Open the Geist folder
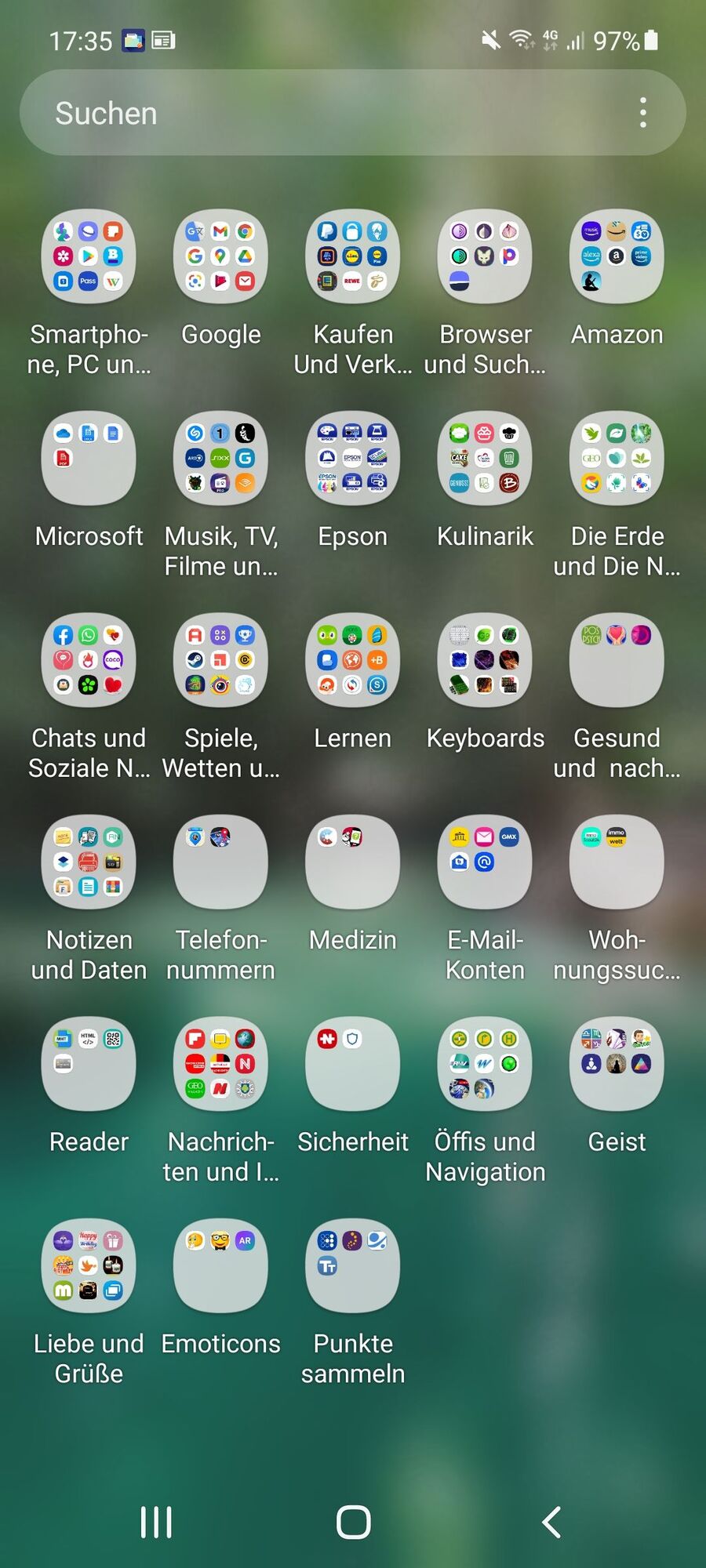 [617, 1064]
